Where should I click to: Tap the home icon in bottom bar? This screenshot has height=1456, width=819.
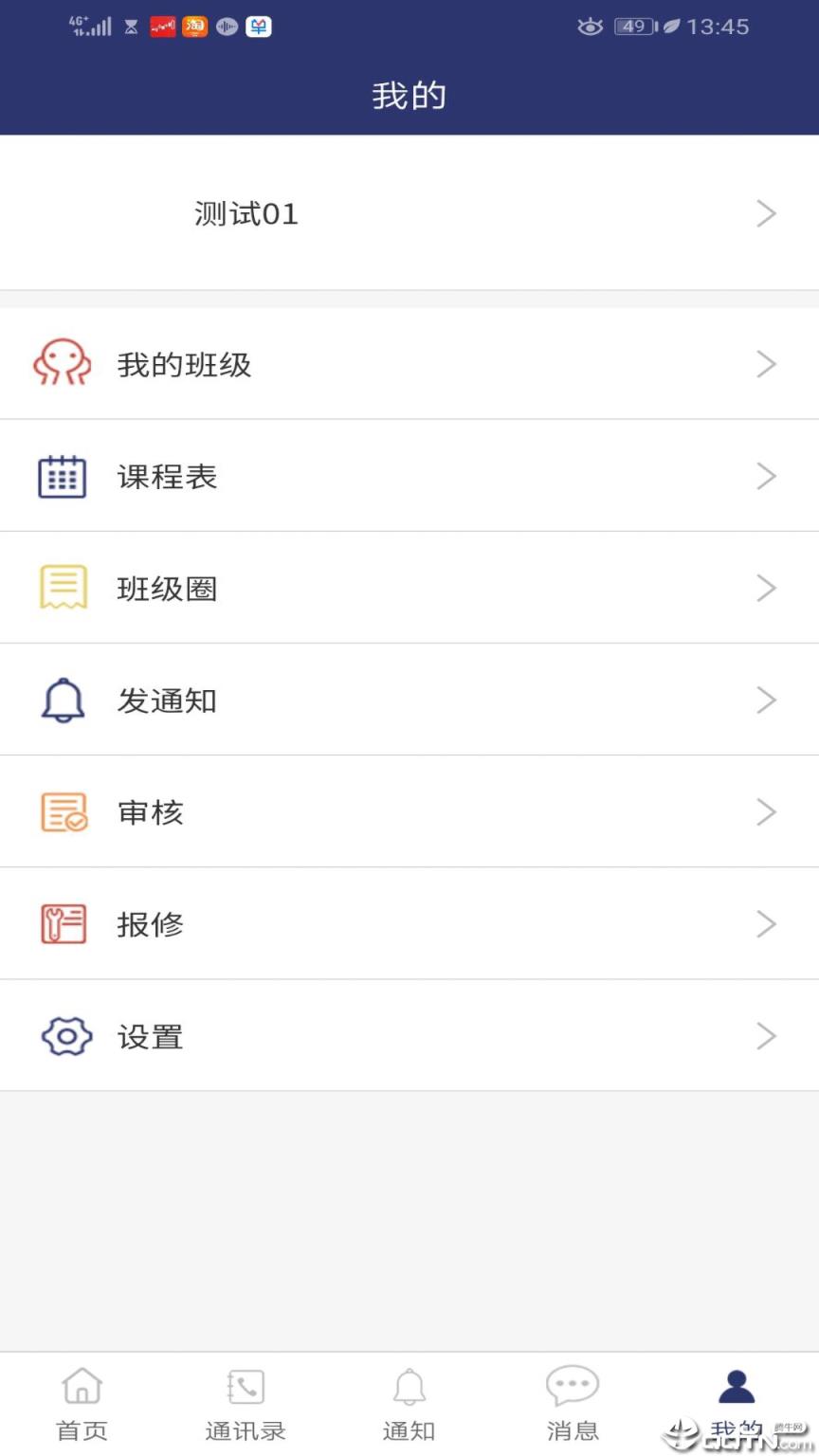[82, 1387]
